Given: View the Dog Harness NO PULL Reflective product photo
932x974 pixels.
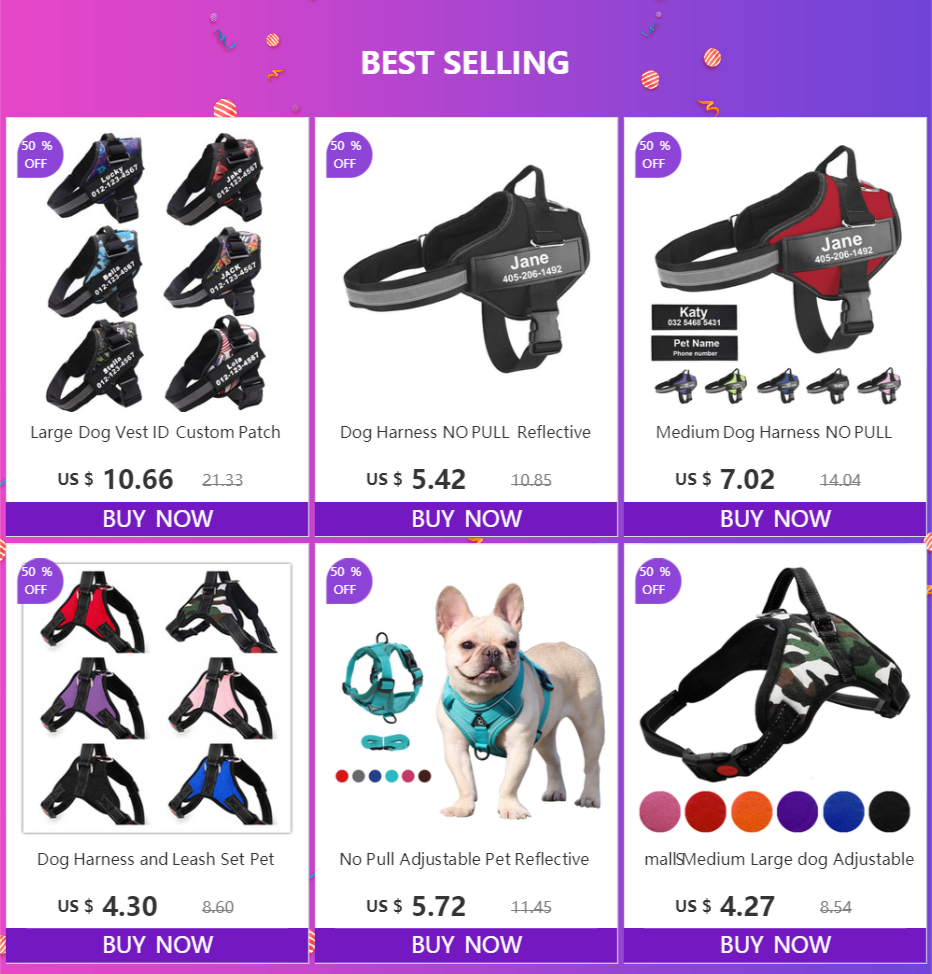Looking at the screenshot, I should [x=466, y=270].
